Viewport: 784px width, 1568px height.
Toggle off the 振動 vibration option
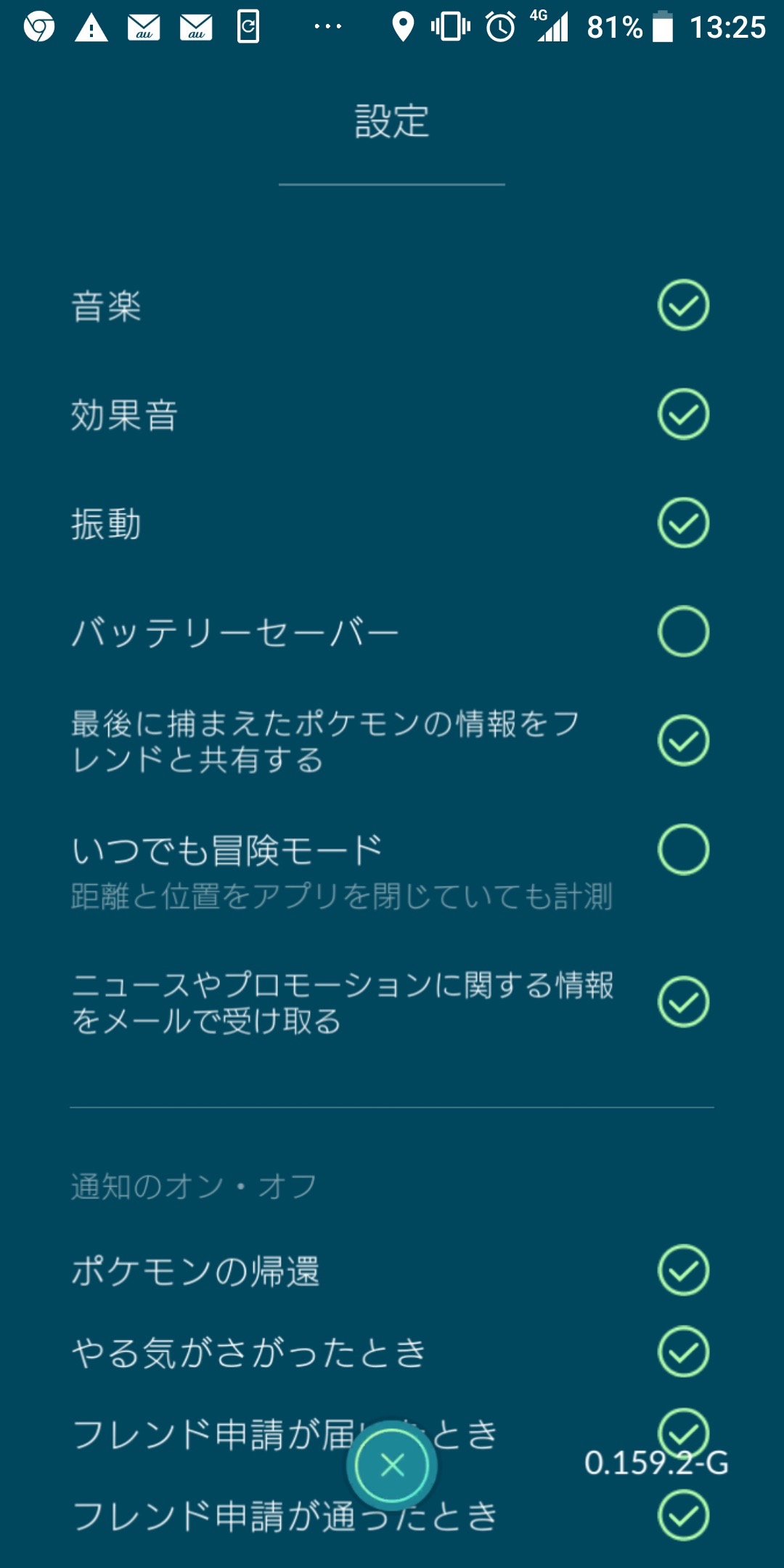tap(683, 523)
